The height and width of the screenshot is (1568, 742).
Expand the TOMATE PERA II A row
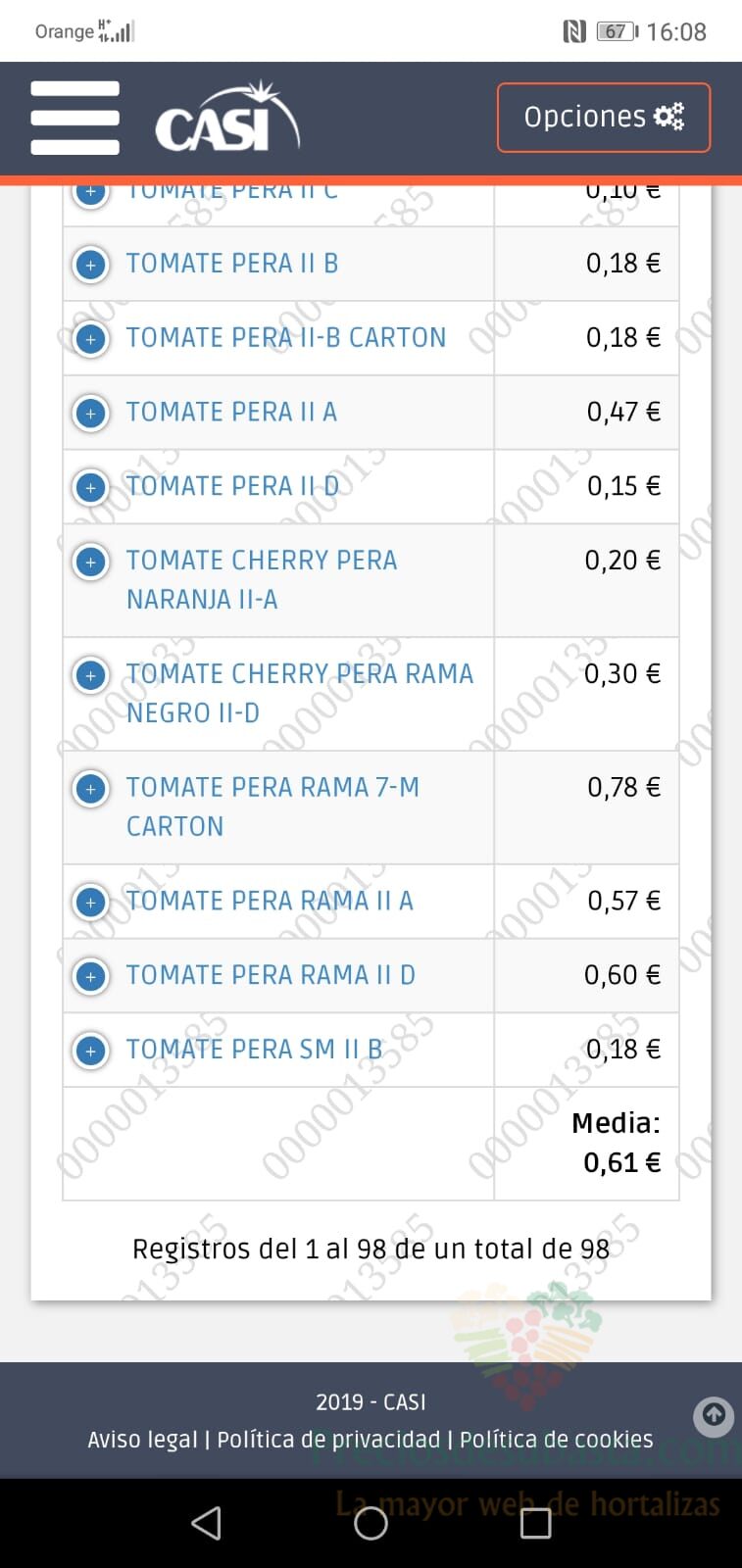[x=91, y=414]
